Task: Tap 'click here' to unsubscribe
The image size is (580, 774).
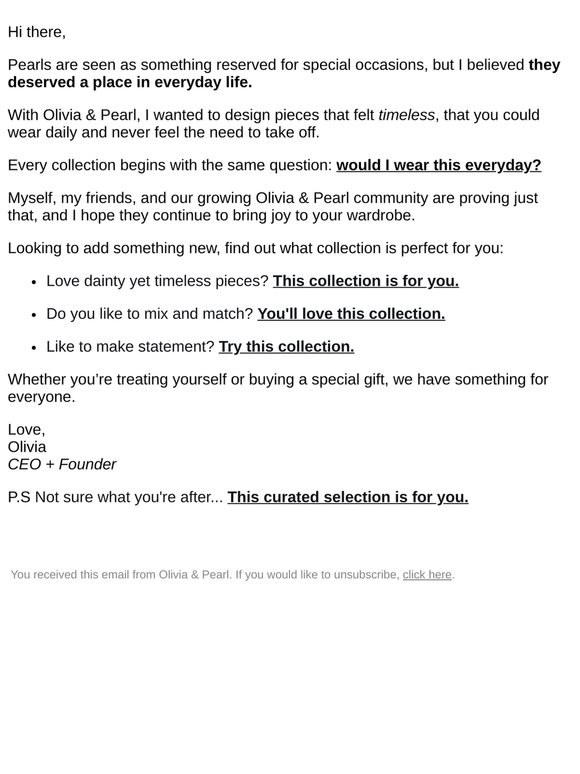Action: (x=427, y=575)
